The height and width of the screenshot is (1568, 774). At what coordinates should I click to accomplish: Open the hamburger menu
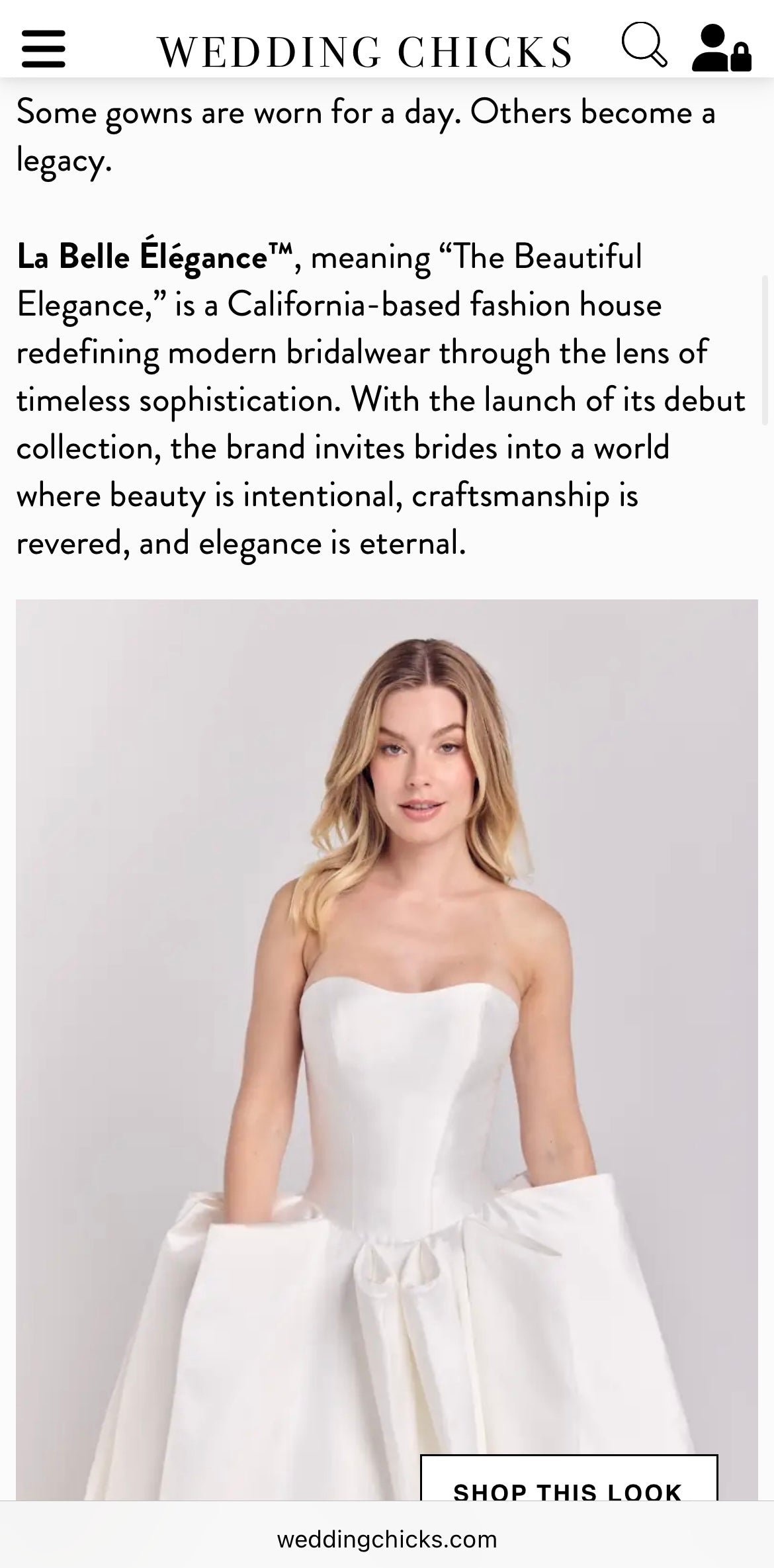(43, 49)
